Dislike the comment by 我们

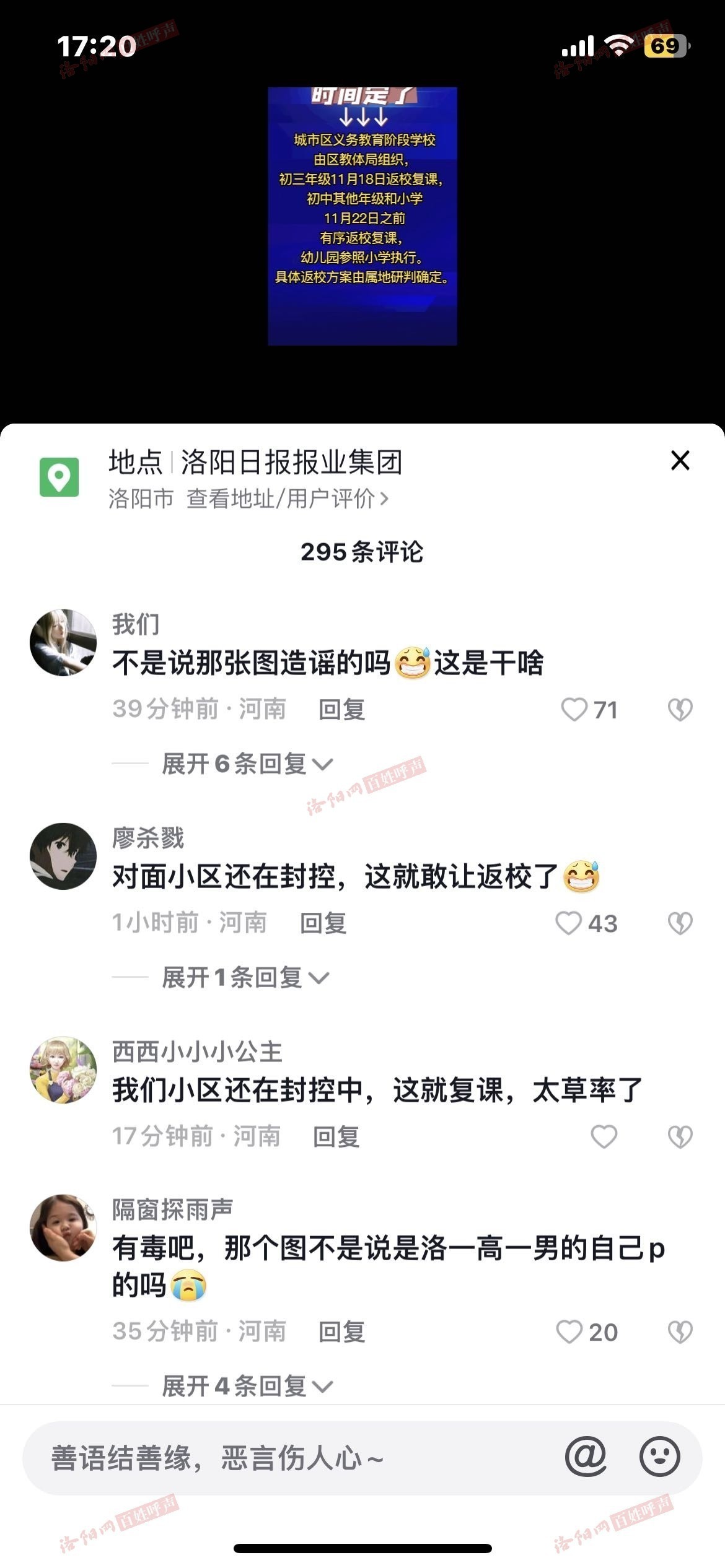coord(680,710)
